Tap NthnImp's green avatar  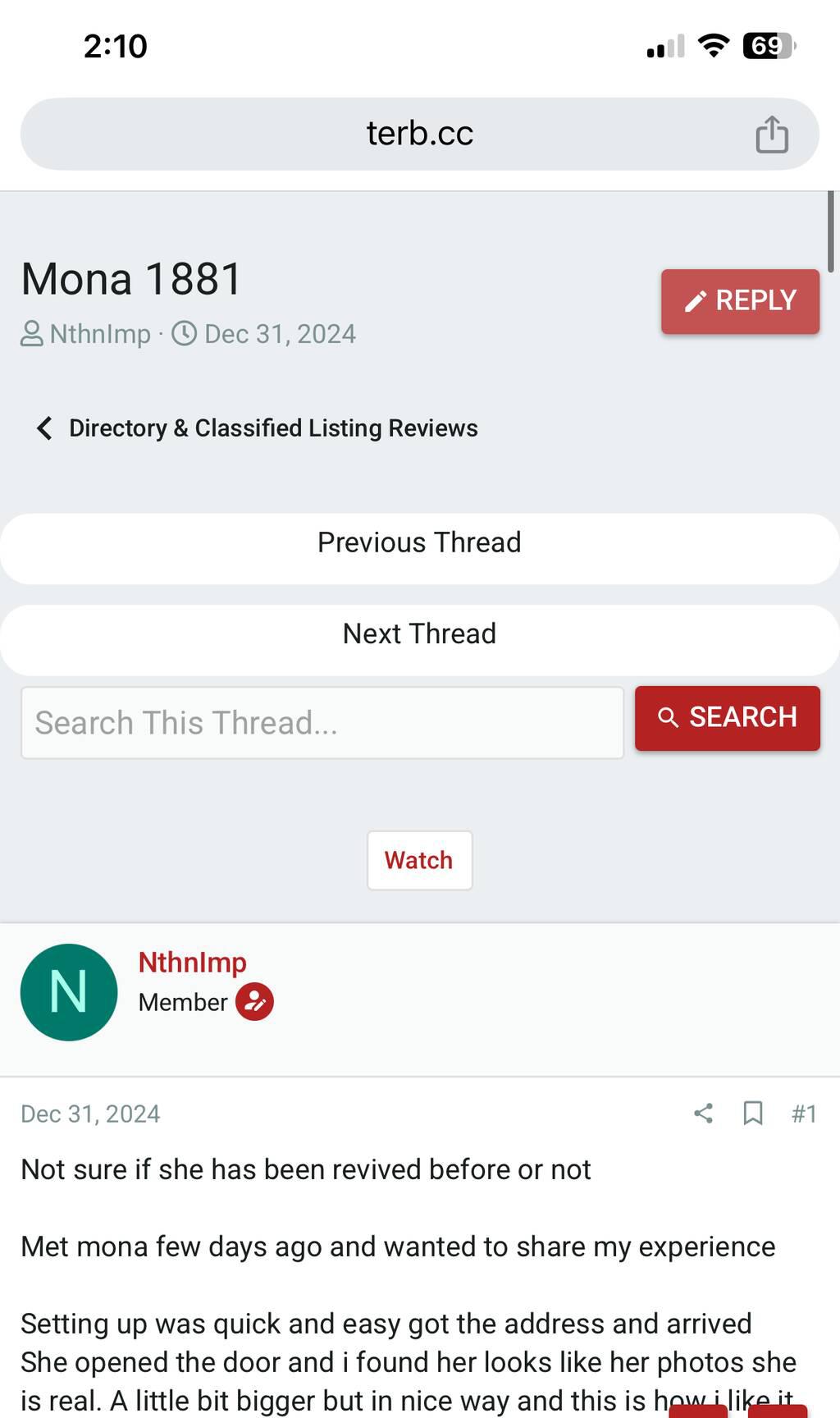click(x=69, y=992)
